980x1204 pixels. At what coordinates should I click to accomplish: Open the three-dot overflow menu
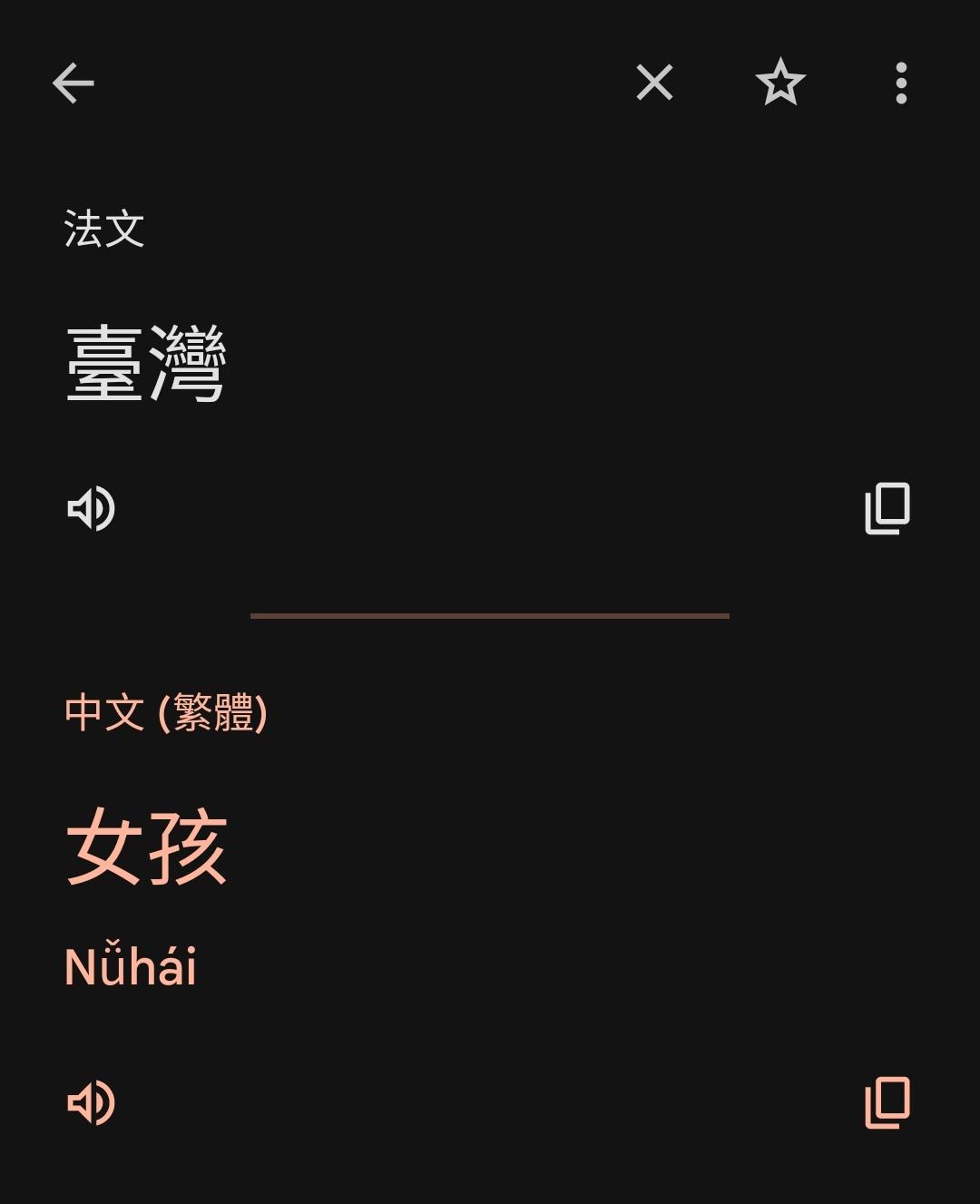pyautogui.click(x=901, y=83)
